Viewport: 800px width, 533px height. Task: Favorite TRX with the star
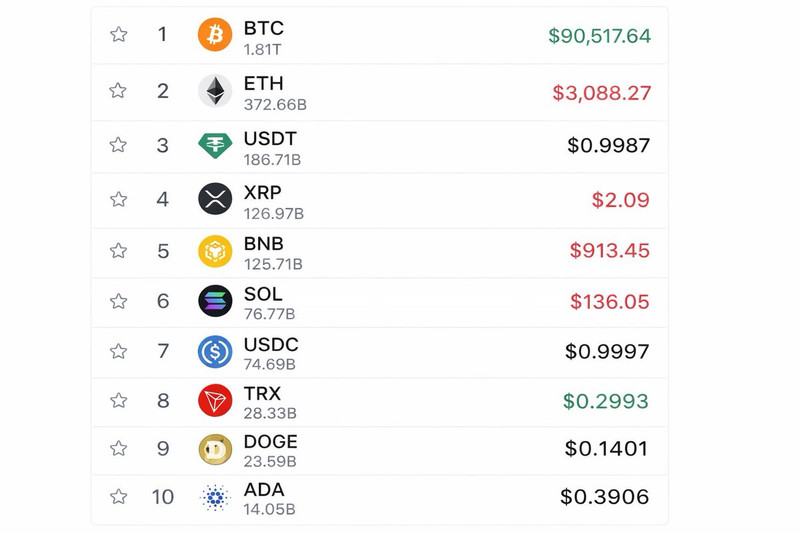(118, 400)
